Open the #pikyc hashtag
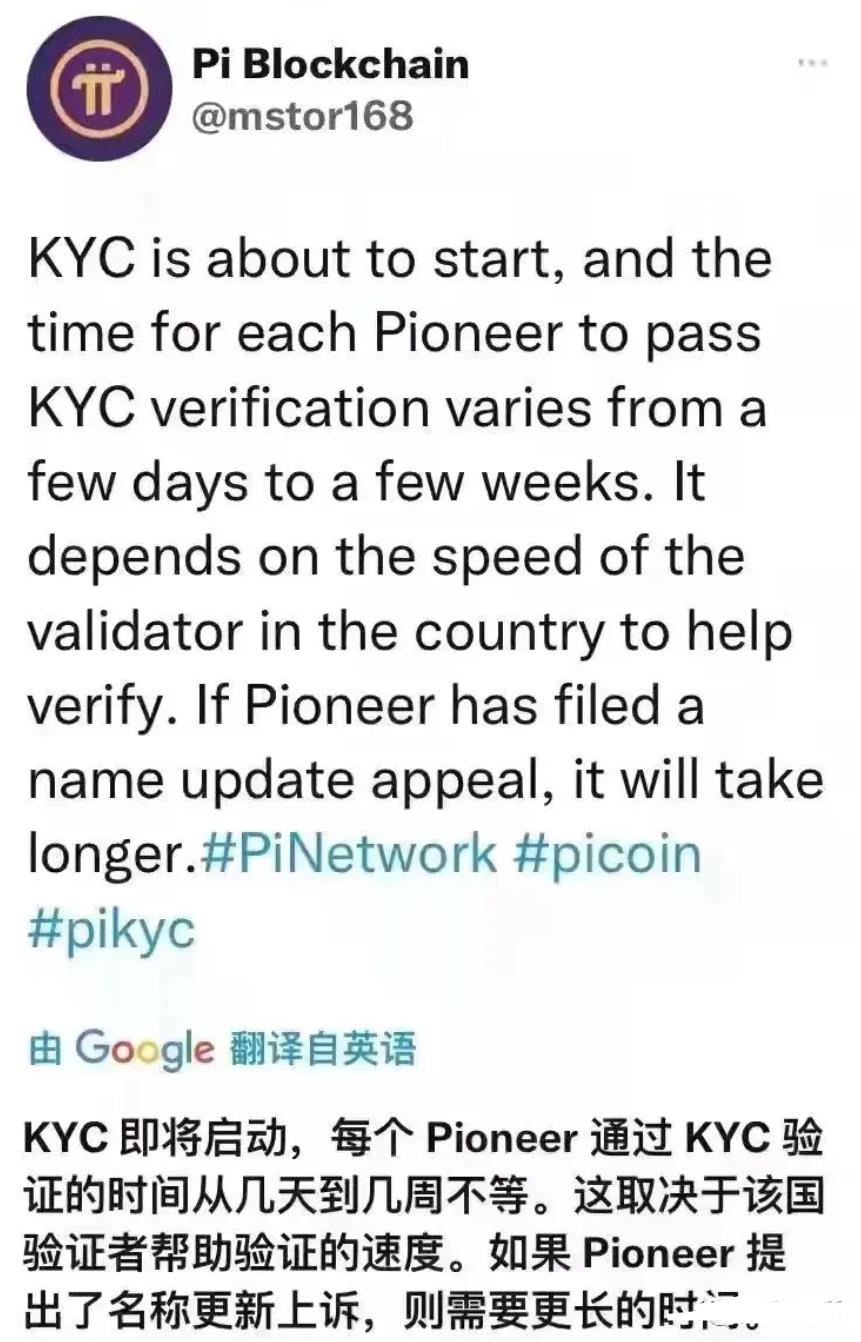 (x=111, y=929)
